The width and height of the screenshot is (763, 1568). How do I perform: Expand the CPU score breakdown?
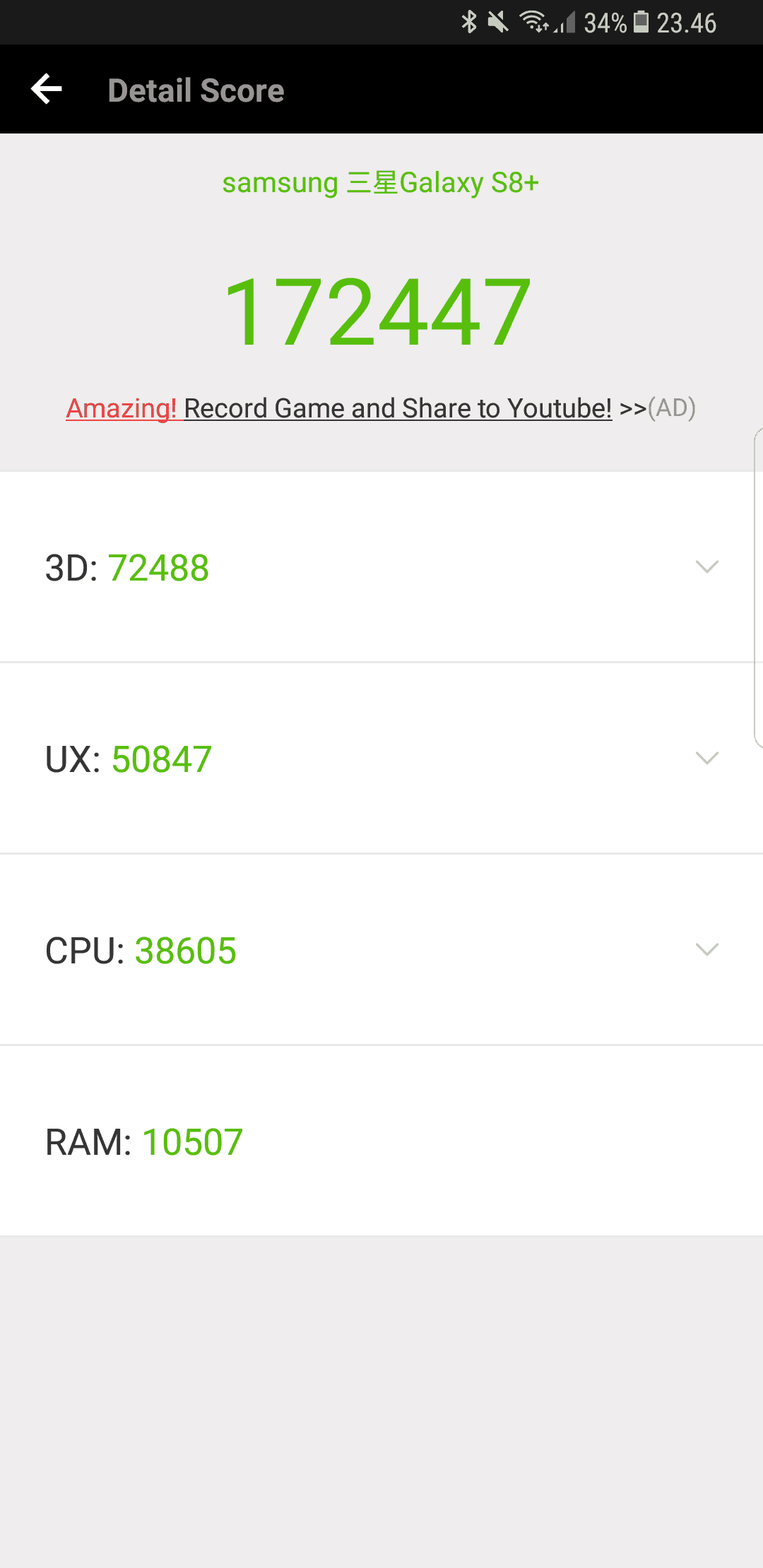[x=706, y=950]
